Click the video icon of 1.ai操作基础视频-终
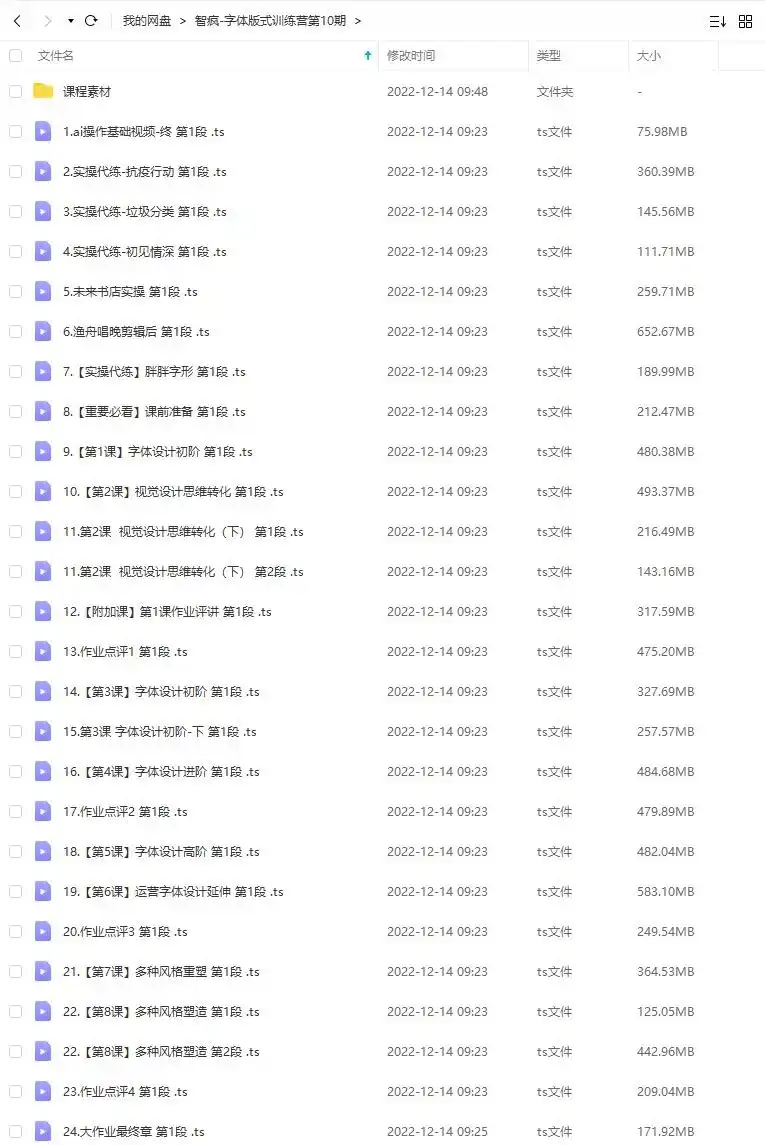 (41, 131)
